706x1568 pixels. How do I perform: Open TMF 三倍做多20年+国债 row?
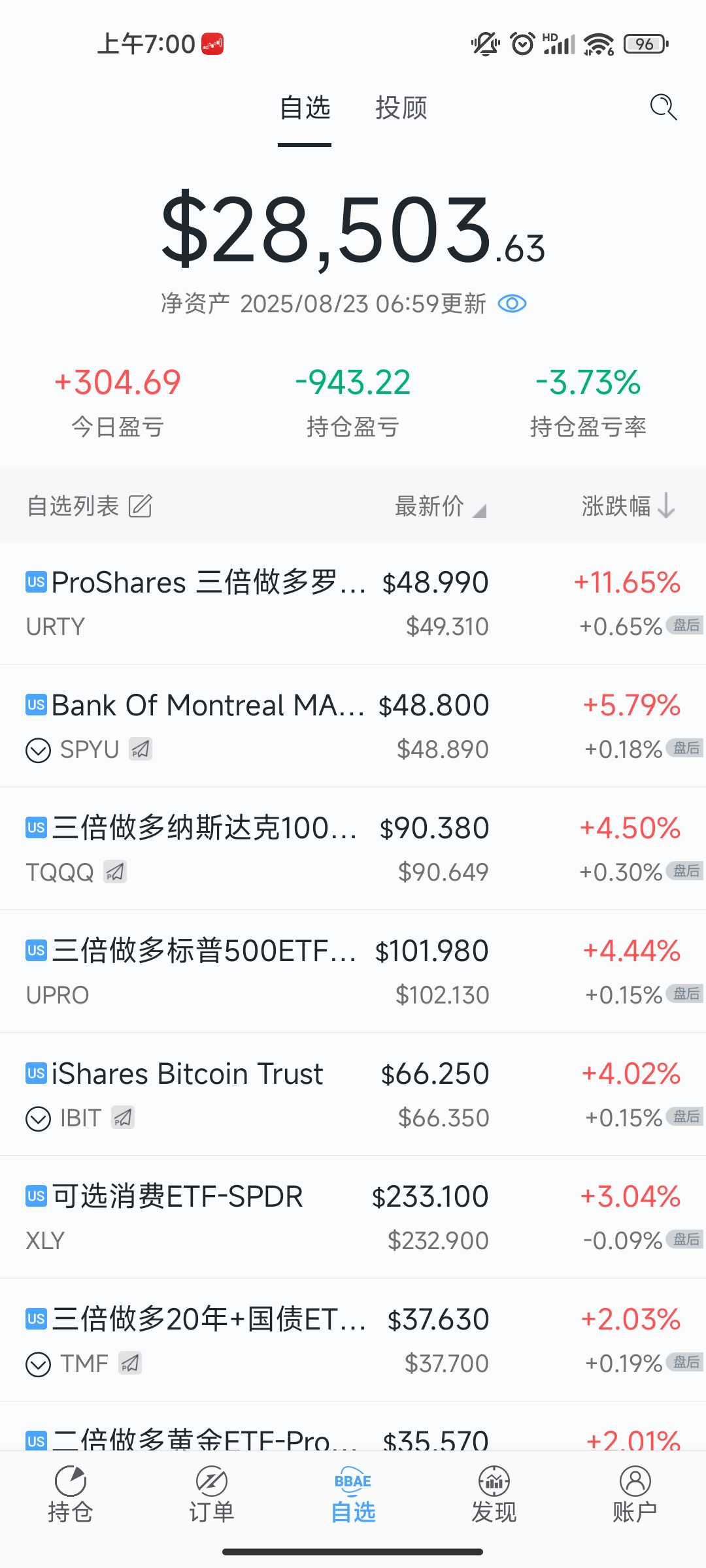point(353,1340)
